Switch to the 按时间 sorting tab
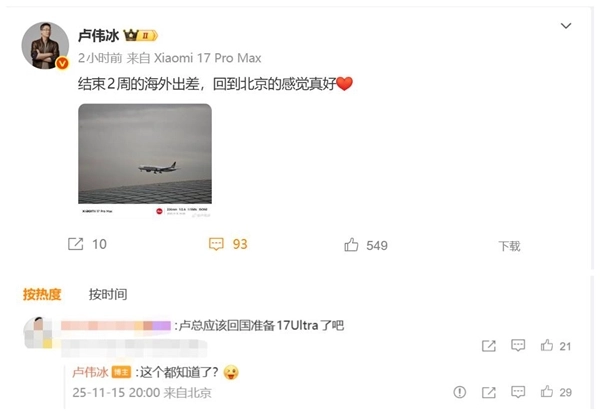Viewport: 600px width, 415px height. pyautogui.click(x=108, y=294)
